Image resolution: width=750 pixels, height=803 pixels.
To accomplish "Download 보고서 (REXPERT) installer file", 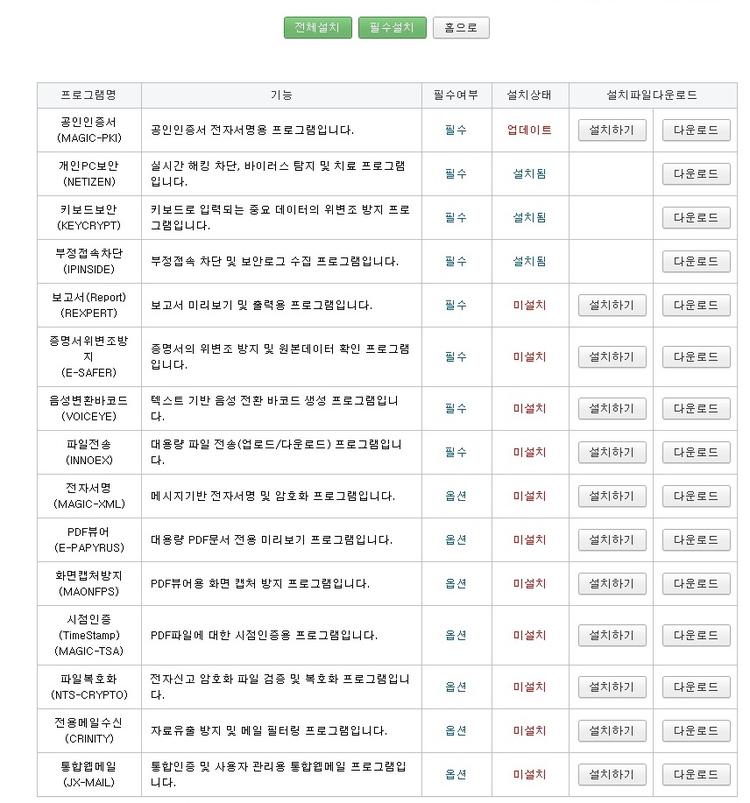I will tap(696, 305).
